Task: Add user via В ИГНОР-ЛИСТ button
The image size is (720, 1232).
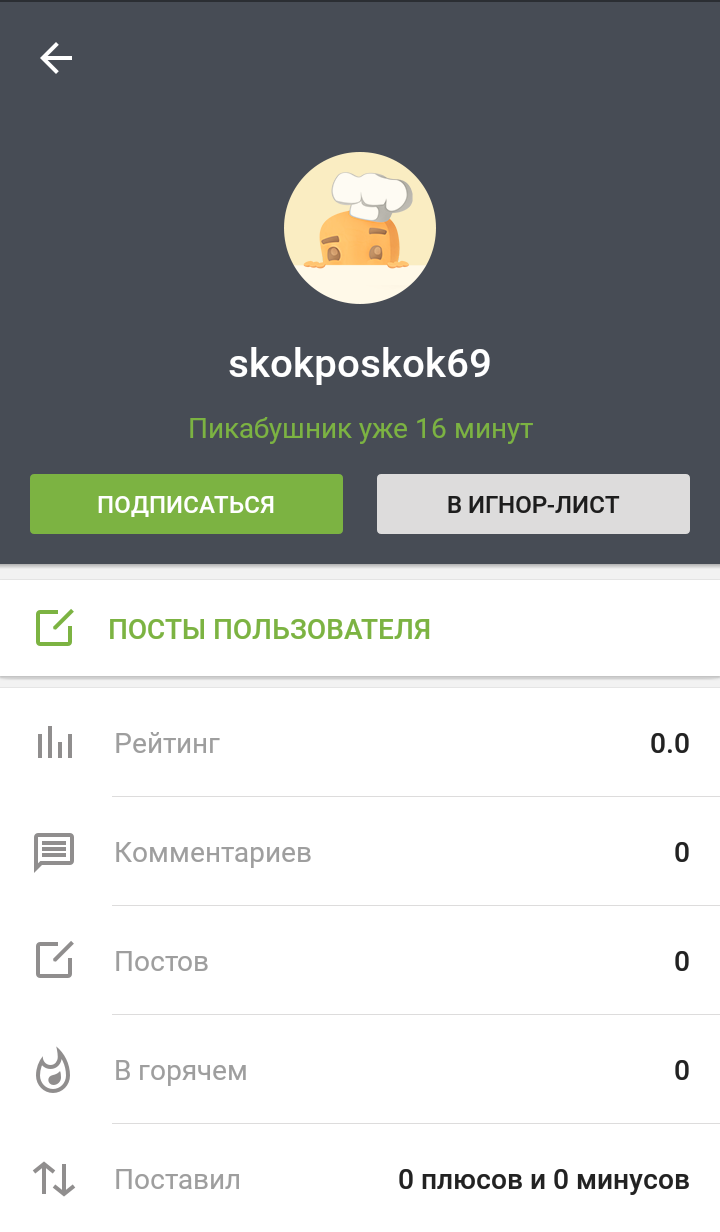Action: [x=533, y=504]
